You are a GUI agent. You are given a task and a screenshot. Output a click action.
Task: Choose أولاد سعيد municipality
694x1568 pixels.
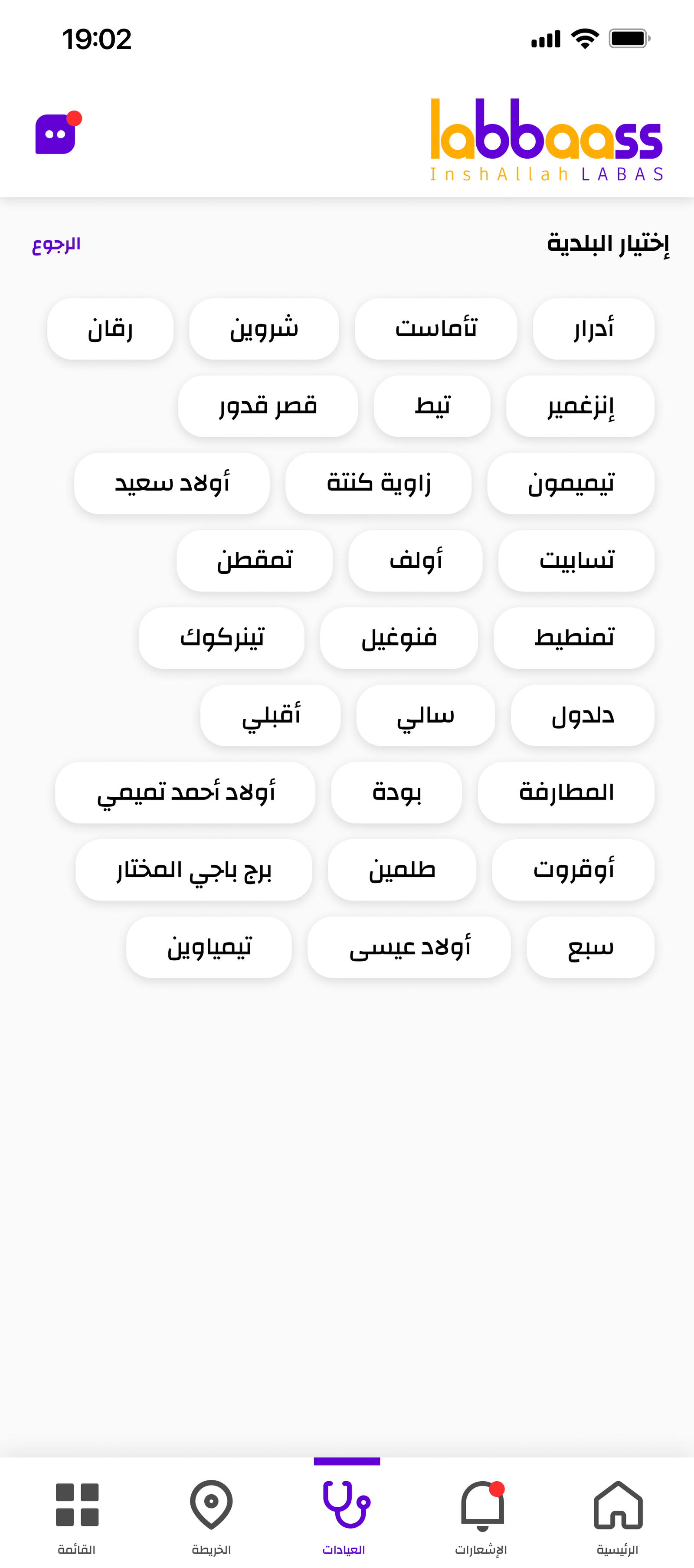tap(172, 483)
